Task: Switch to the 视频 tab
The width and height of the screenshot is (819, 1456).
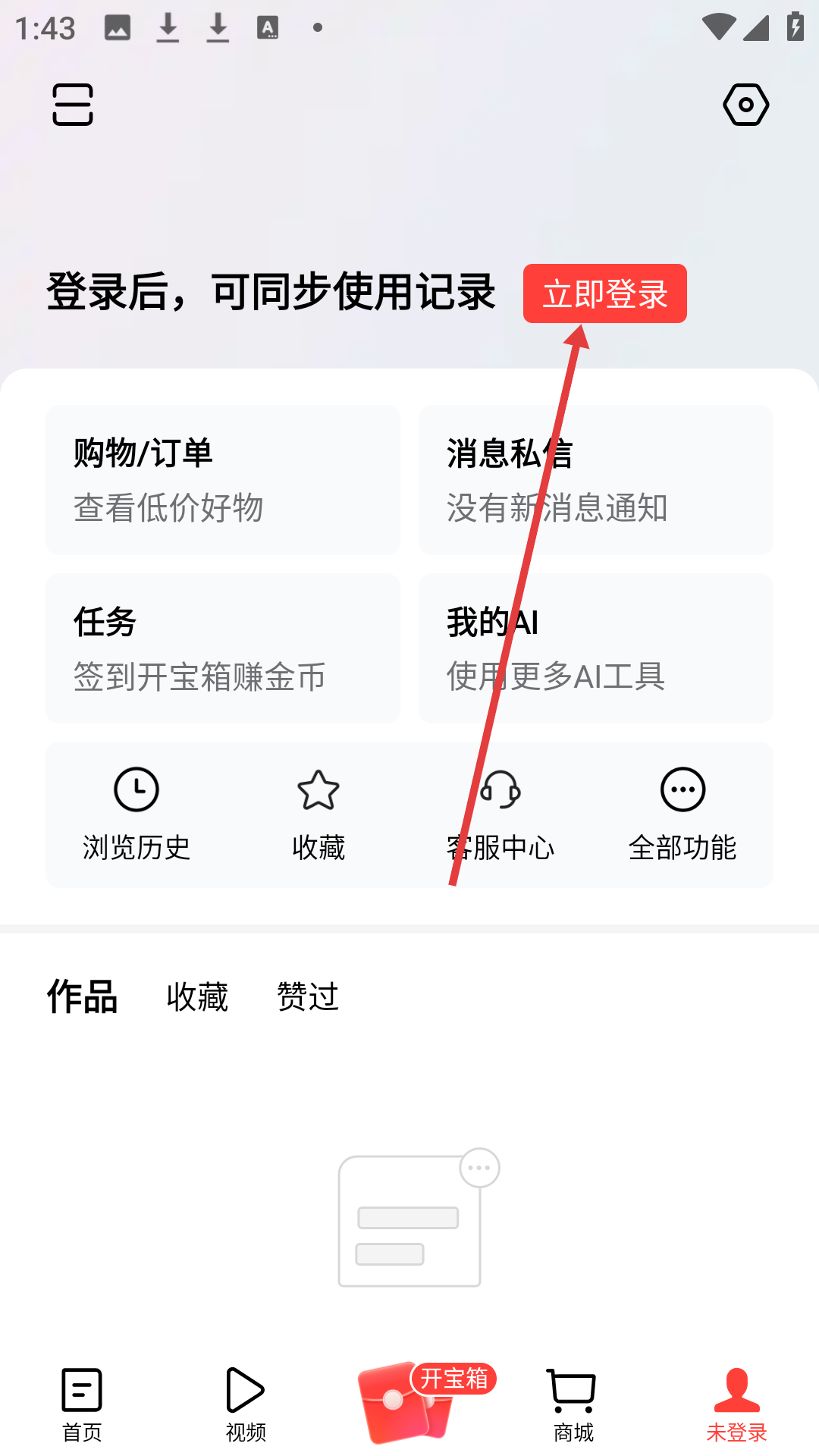Action: click(x=246, y=1404)
